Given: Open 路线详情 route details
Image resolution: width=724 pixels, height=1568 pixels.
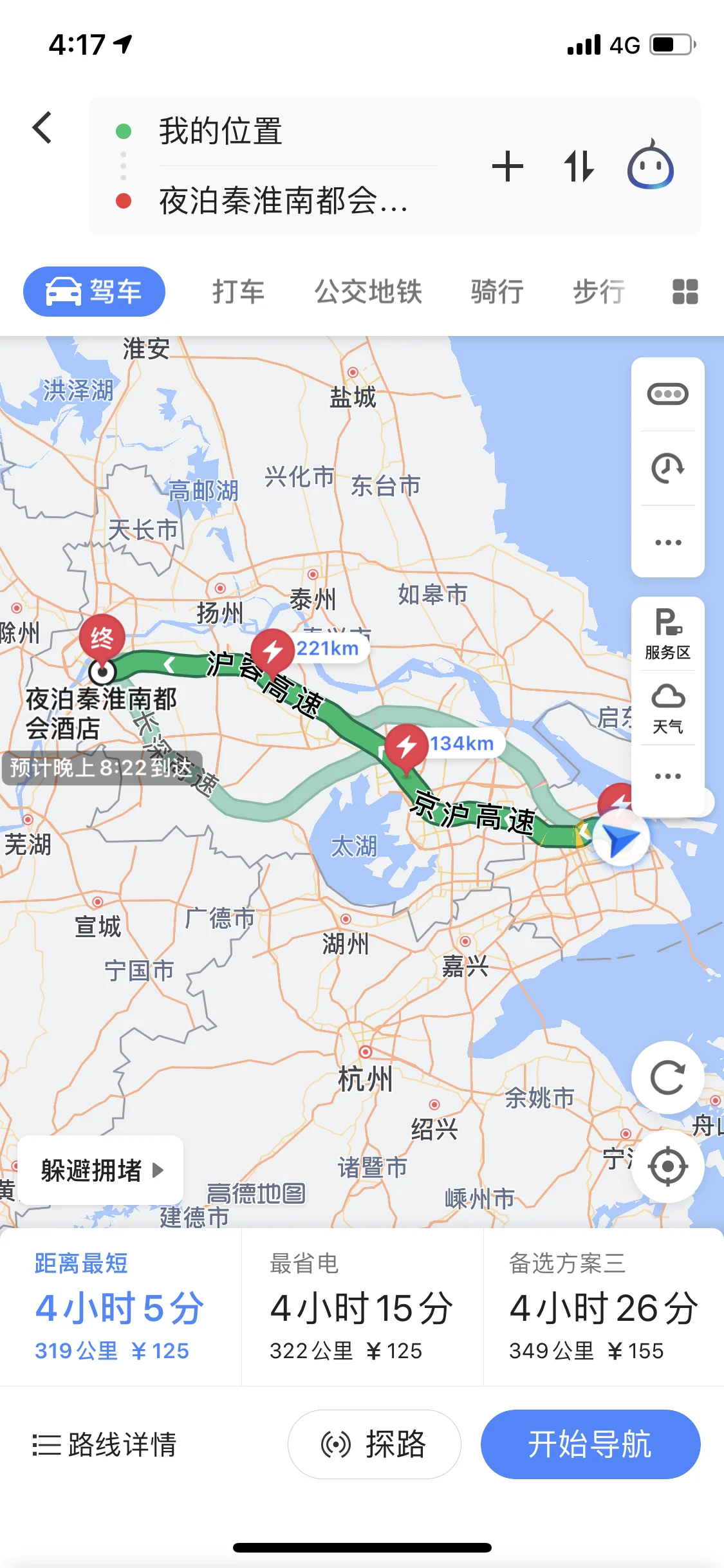Looking at the screenshot, I should [x=105, y=1444].
